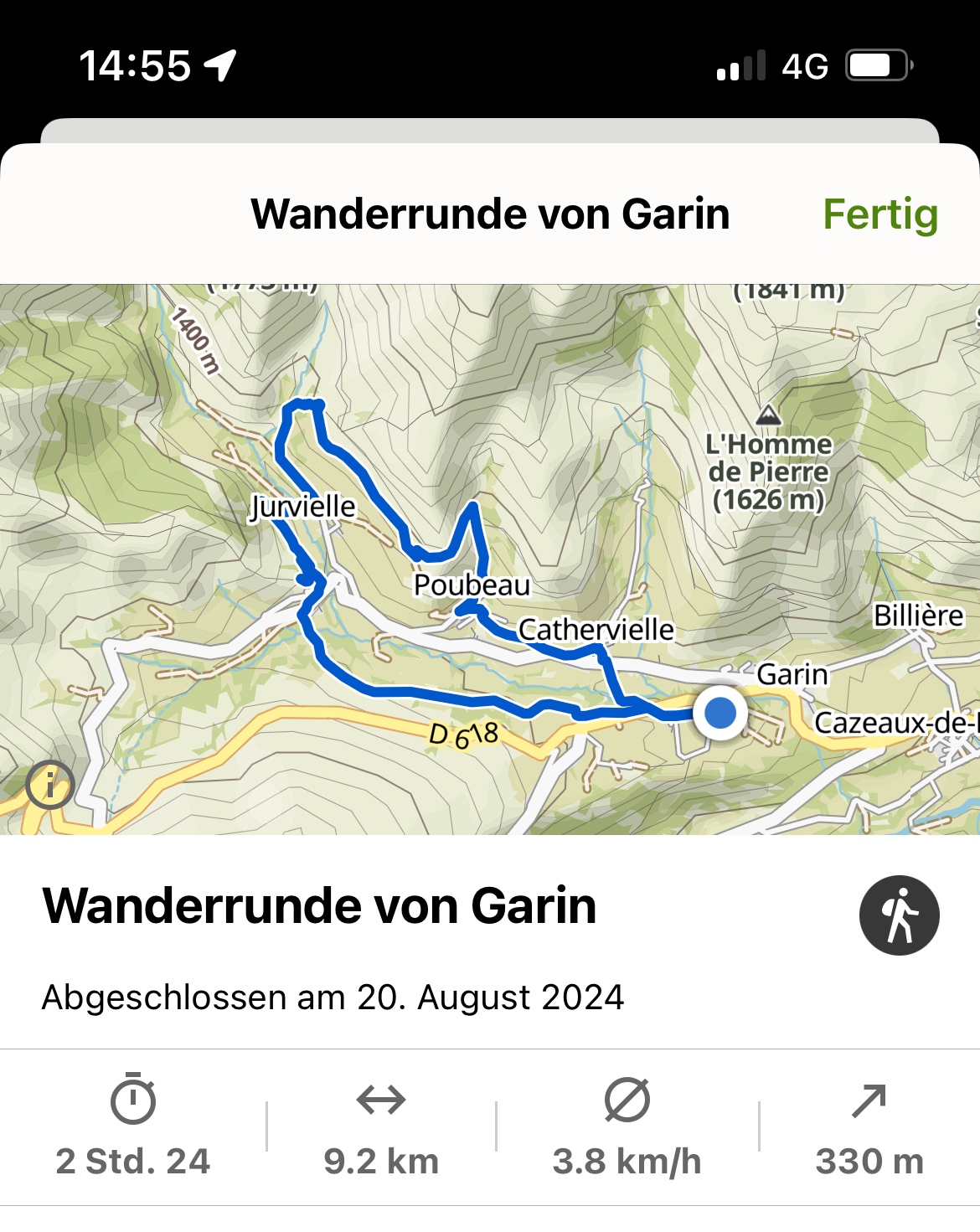The image size is (980, 1232).
Task: Tap Fertig to close the tour
Action: coord(879,214)
